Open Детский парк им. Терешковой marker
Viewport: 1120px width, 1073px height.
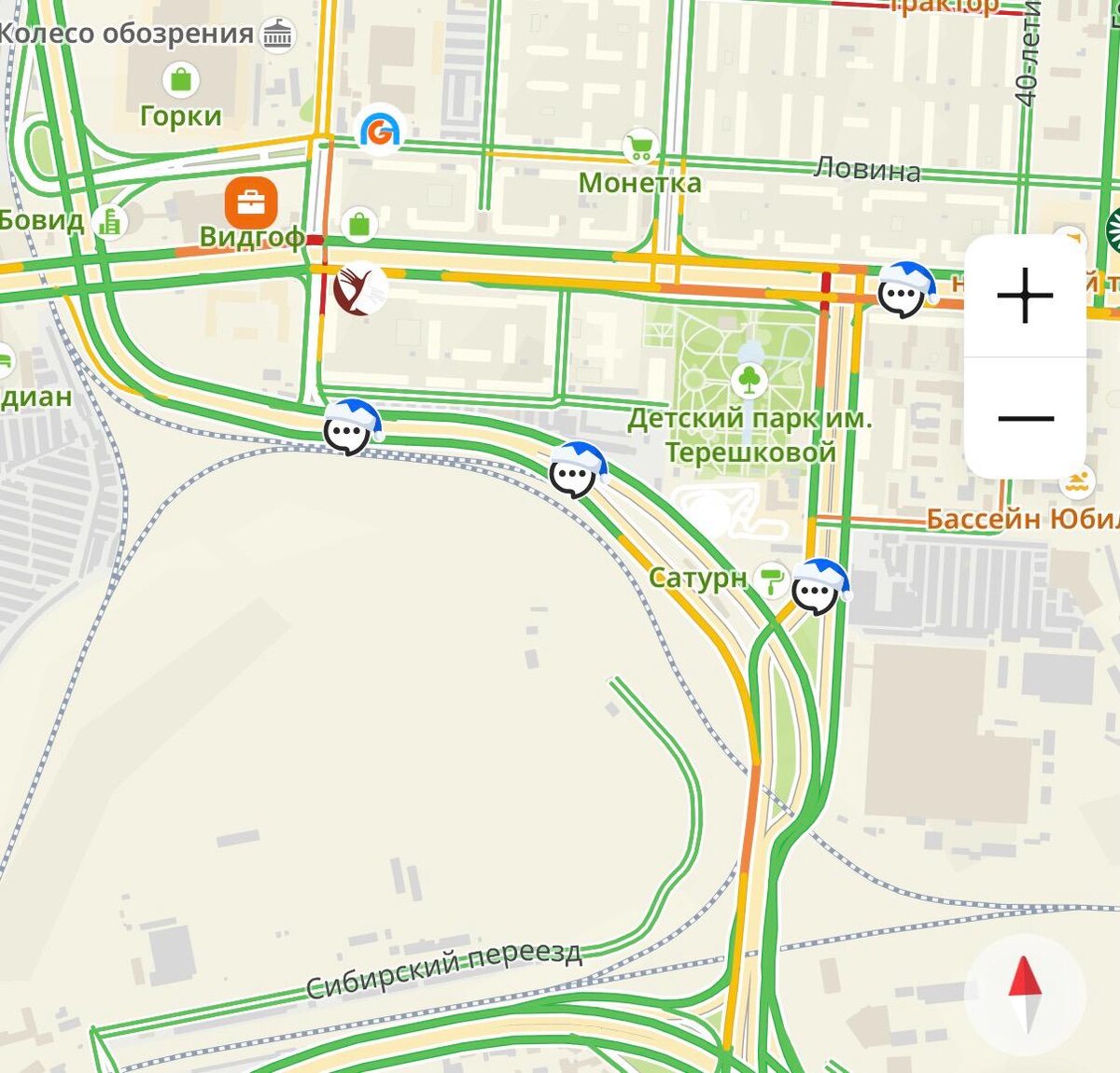pos(749,379)
